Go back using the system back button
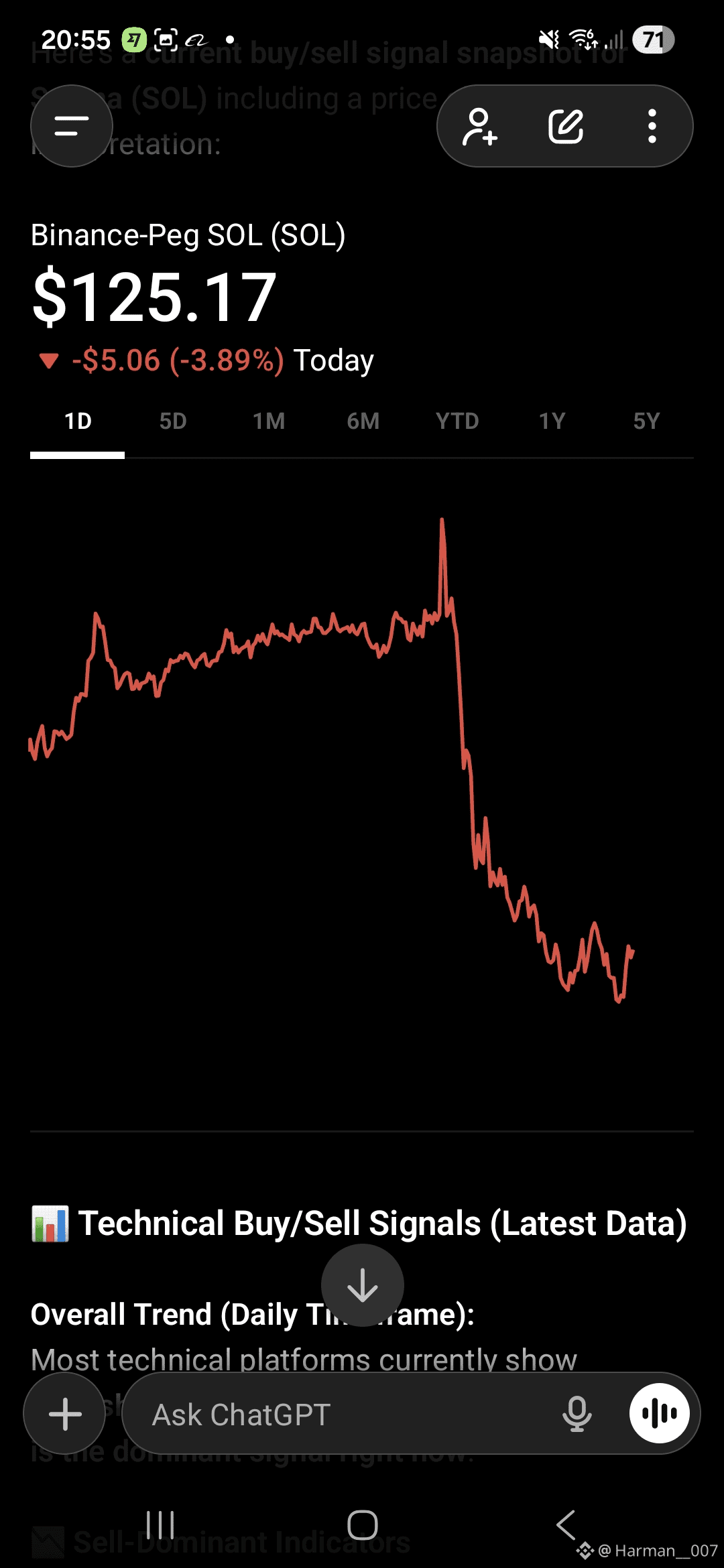 click(x=566, y=1526)
